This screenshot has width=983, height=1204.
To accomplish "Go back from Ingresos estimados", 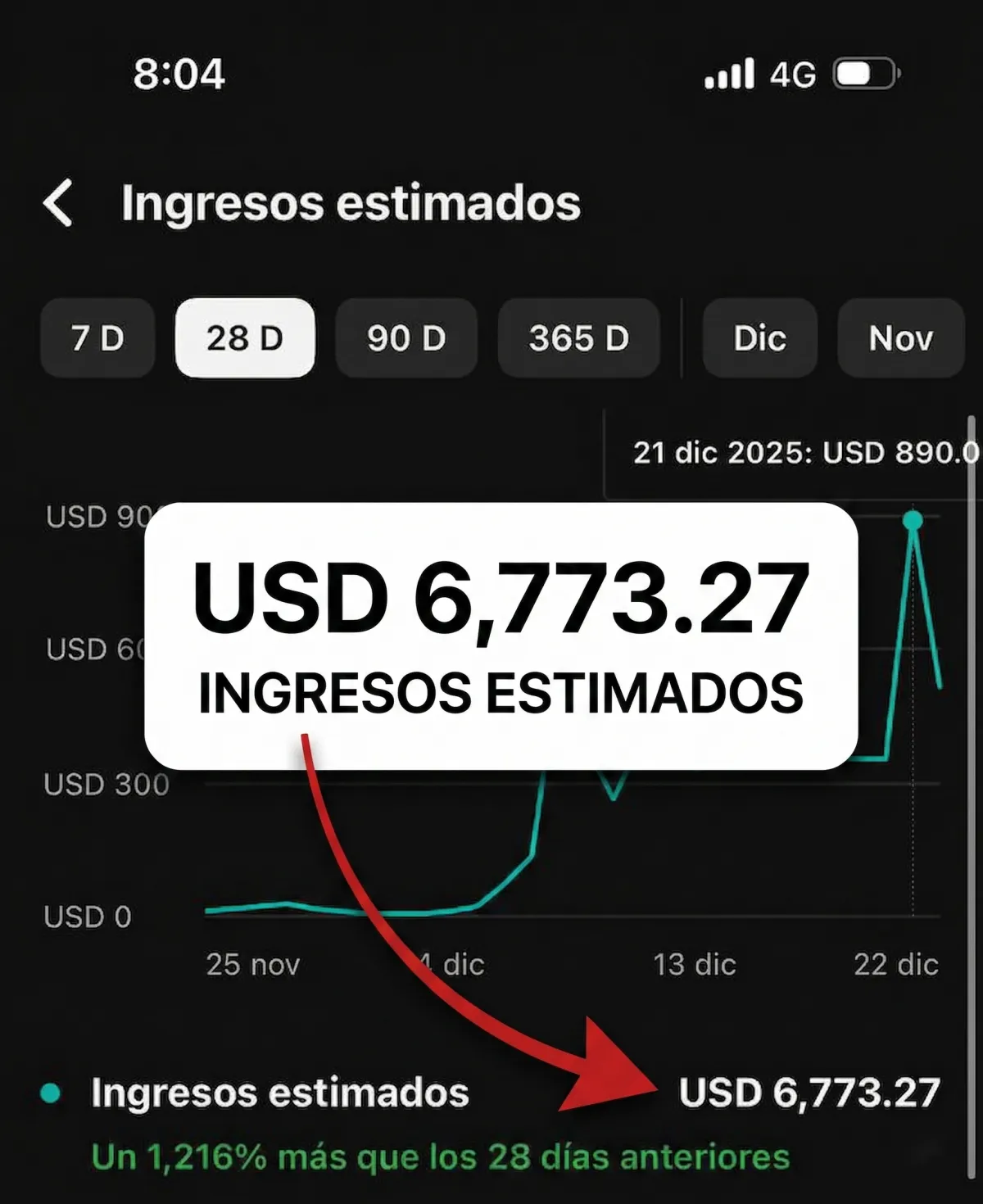I will (59, 202).
